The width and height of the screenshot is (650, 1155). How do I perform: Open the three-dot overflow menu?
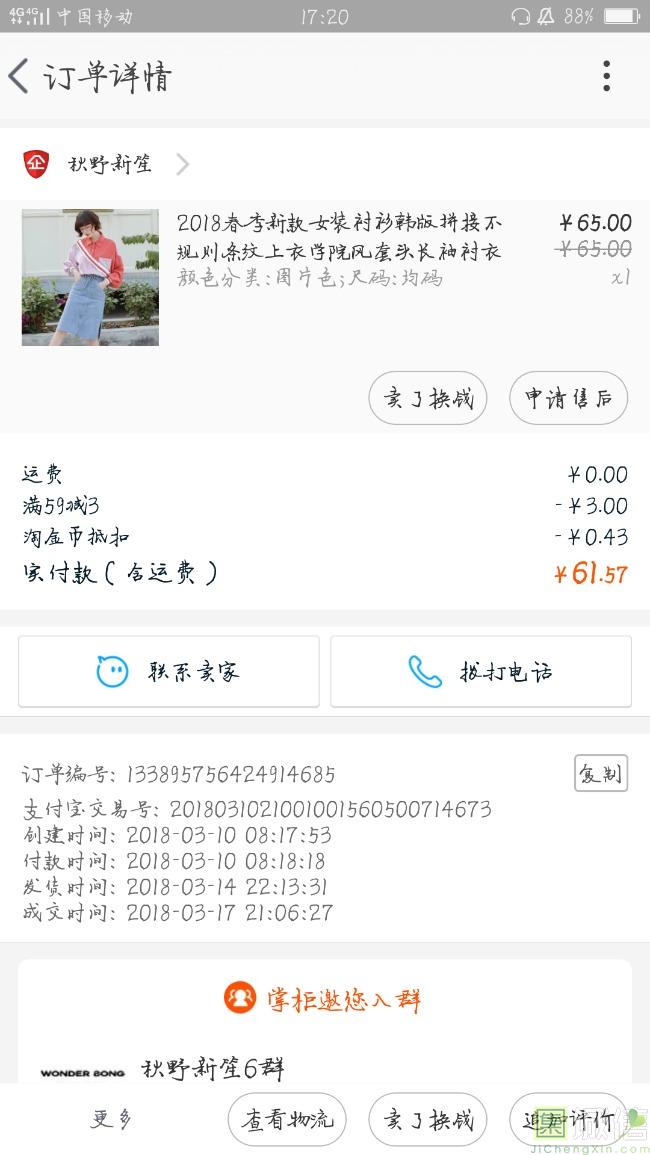tap(606, 77)
